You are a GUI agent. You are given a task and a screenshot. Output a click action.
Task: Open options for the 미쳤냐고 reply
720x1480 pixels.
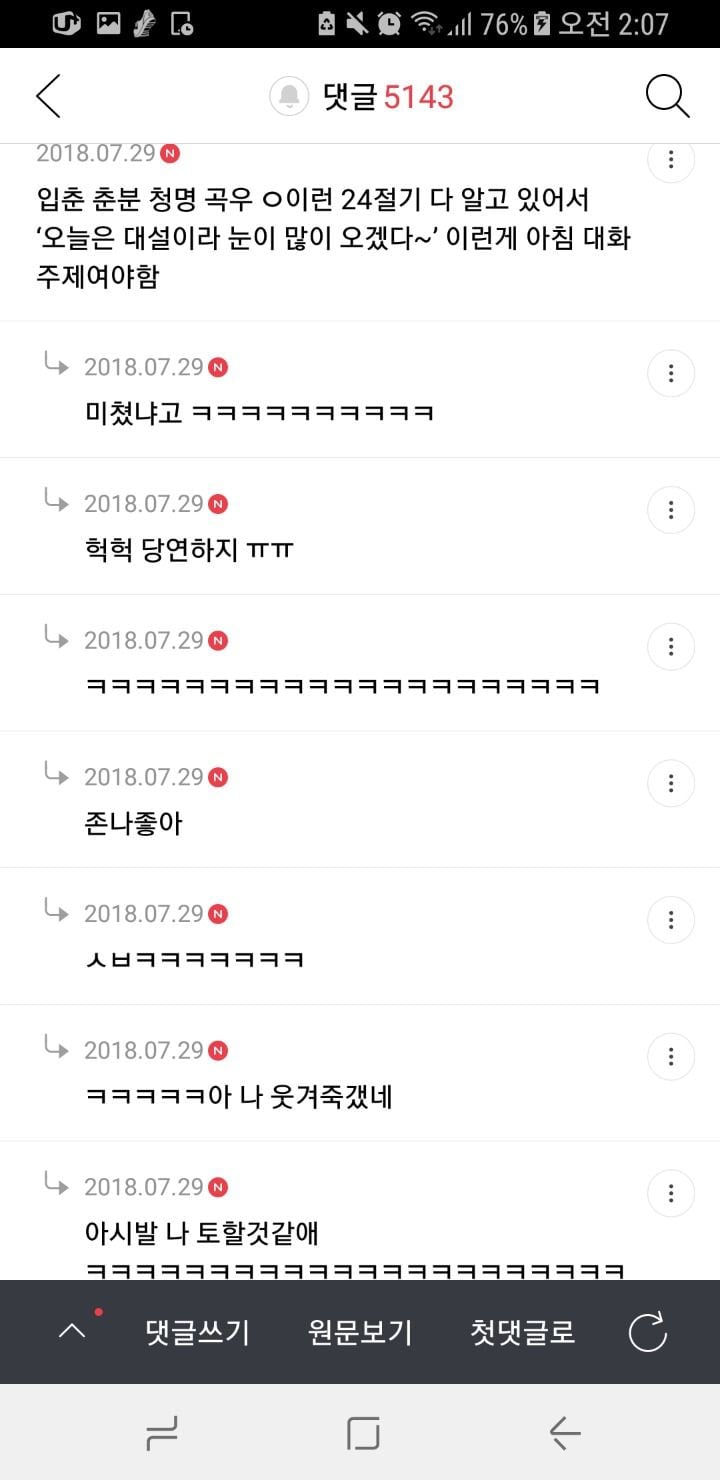coord(671,373)
